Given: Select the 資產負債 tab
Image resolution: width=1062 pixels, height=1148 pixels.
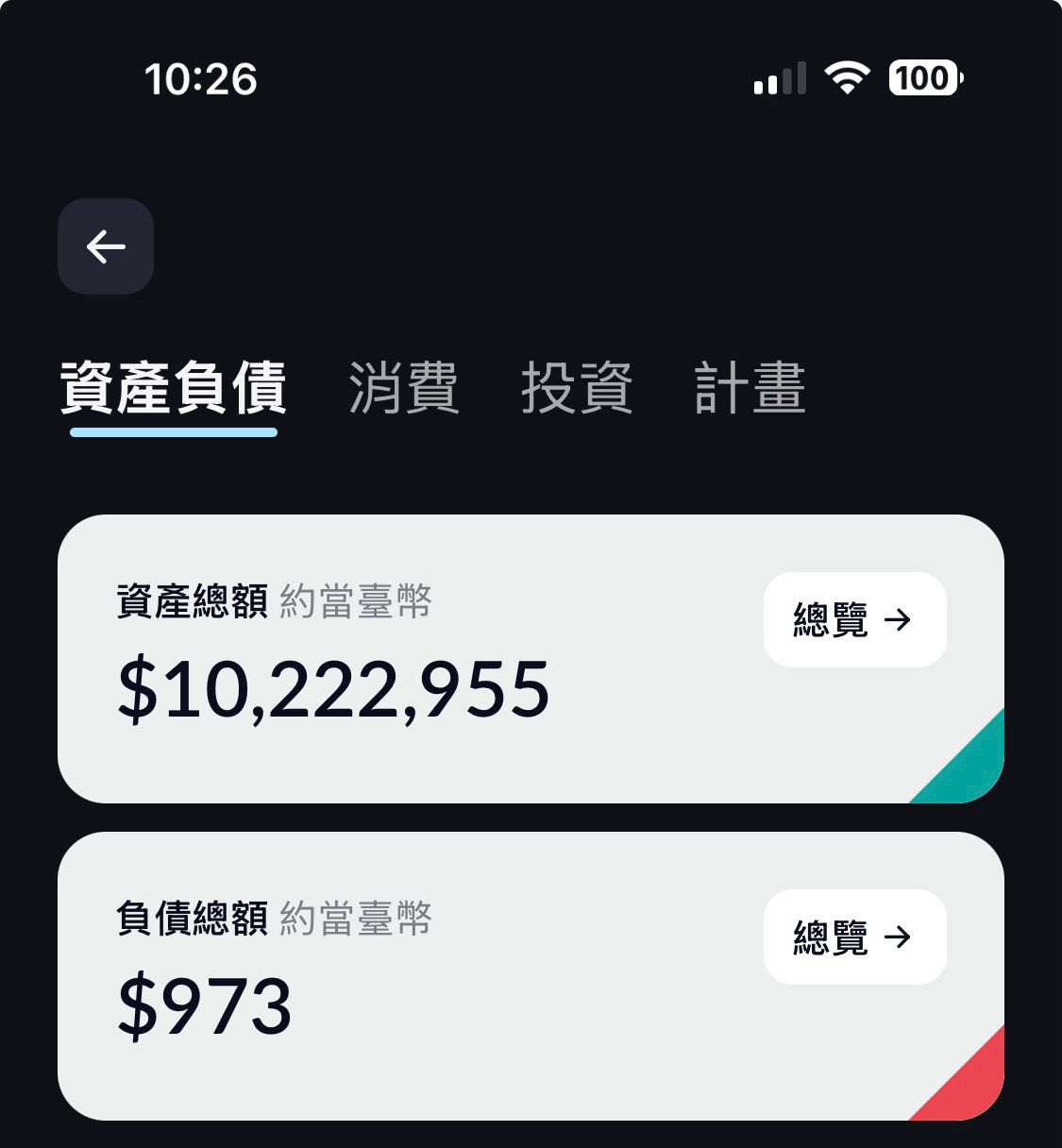Looking at the screenshot, I should (174, 388).
